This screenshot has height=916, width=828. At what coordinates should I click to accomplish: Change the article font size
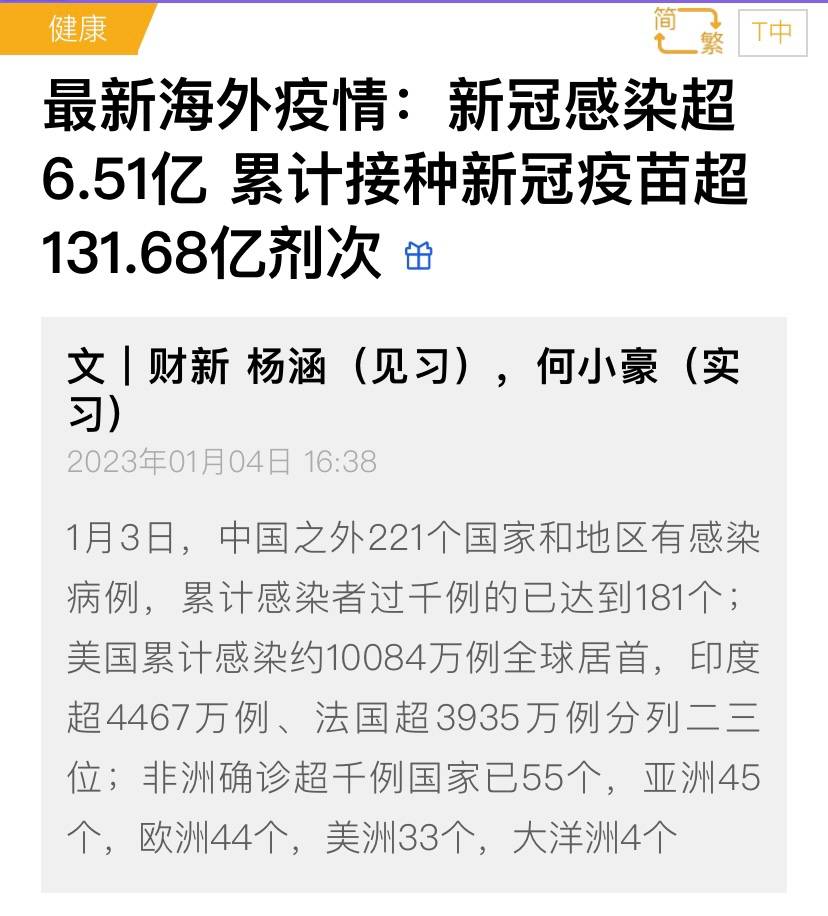pos(772,32)
